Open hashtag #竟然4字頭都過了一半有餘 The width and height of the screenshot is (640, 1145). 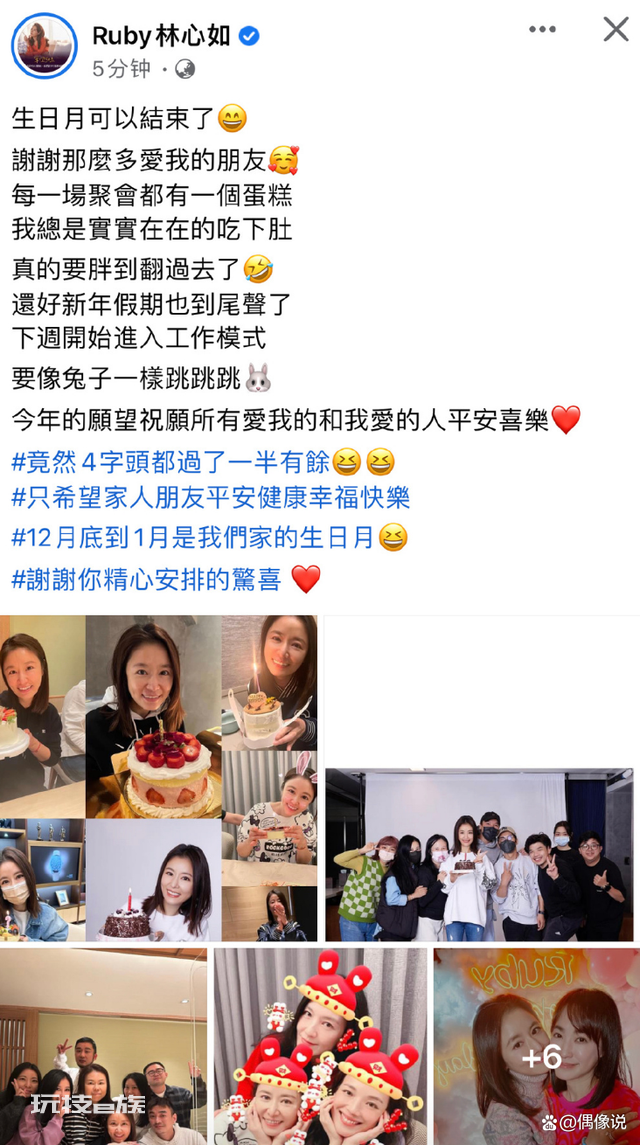point(172,461)
